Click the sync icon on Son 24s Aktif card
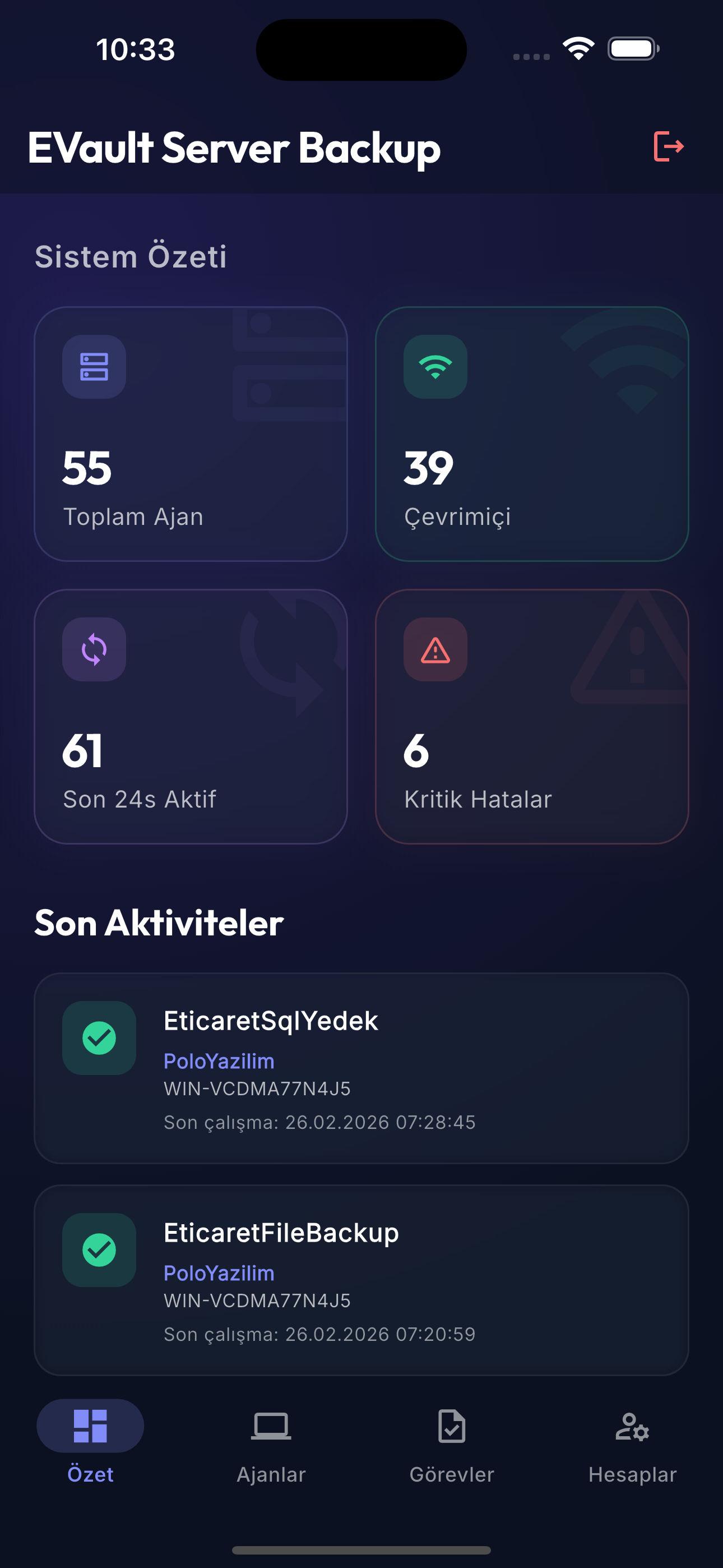 click(94, 649)
